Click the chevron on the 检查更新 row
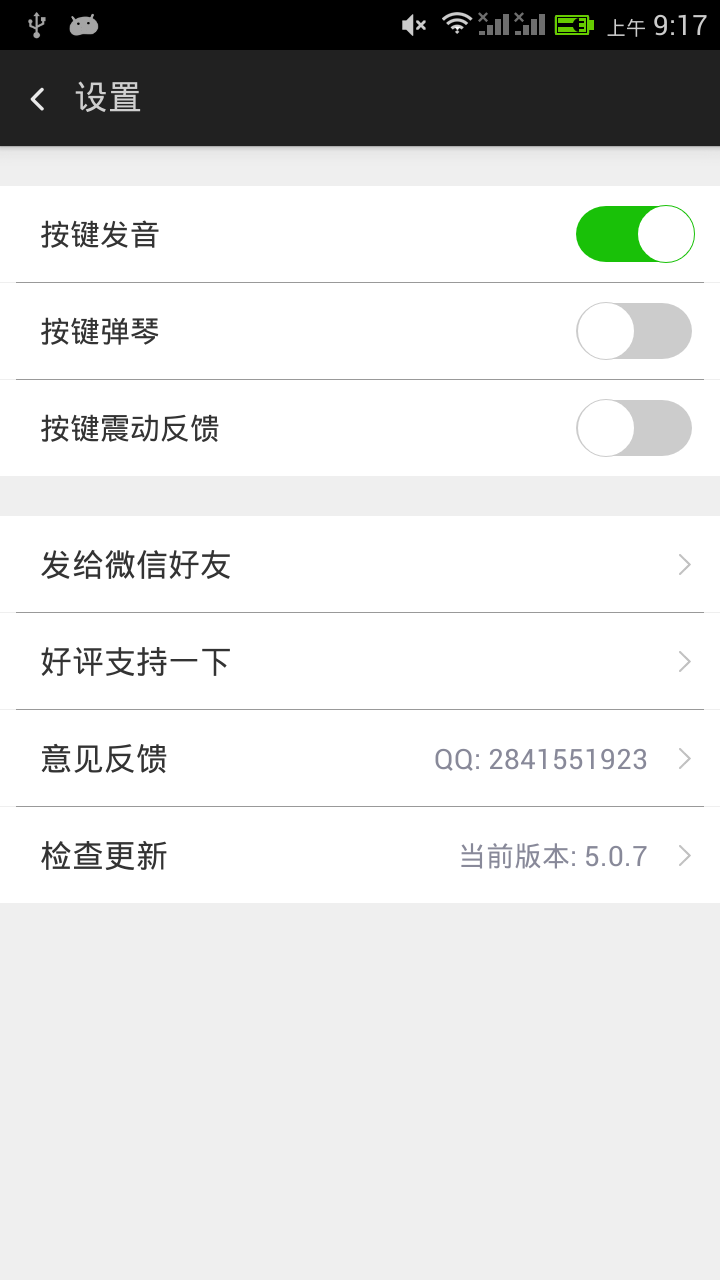The width and height of the screenshot is (720, 1280). pos(685,856)
